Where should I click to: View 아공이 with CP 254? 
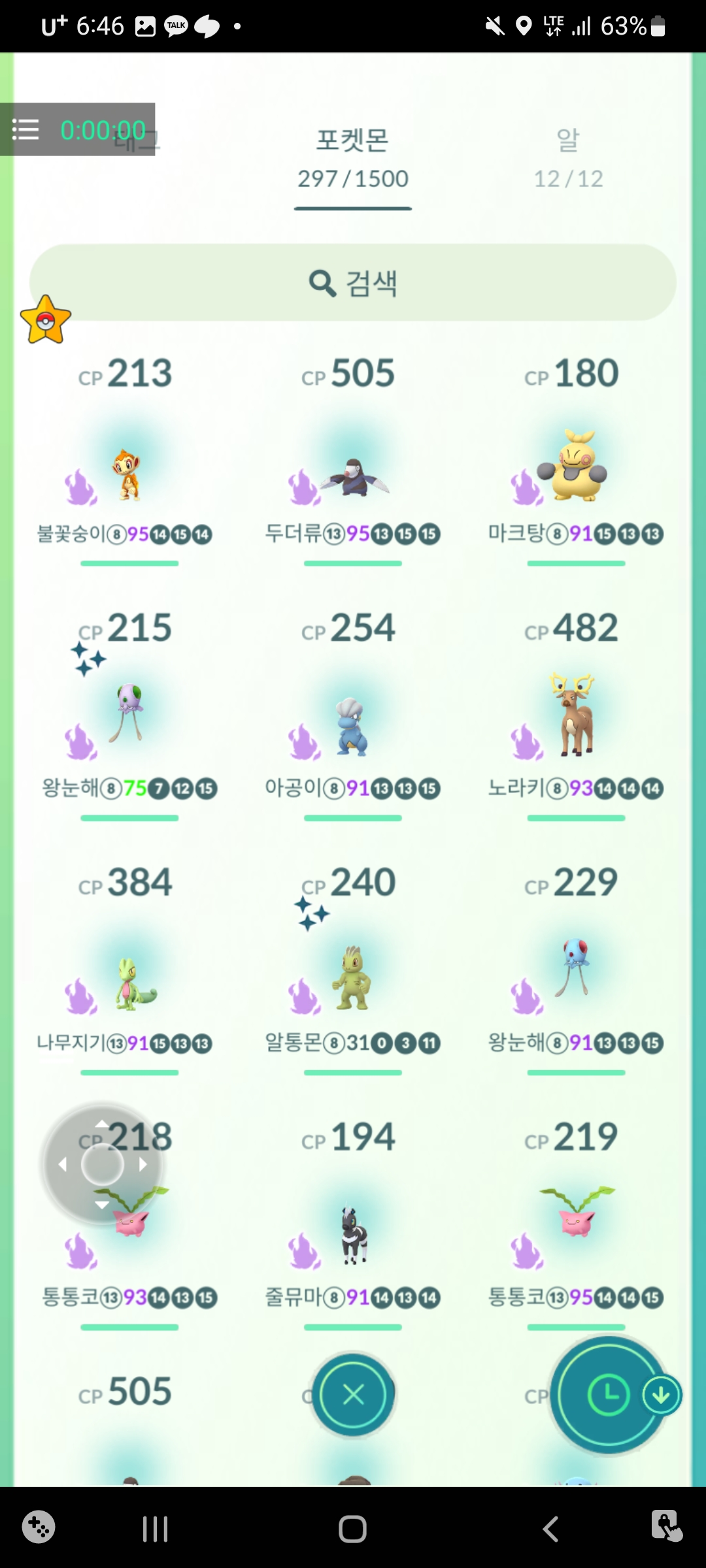[x=353, y=725]
